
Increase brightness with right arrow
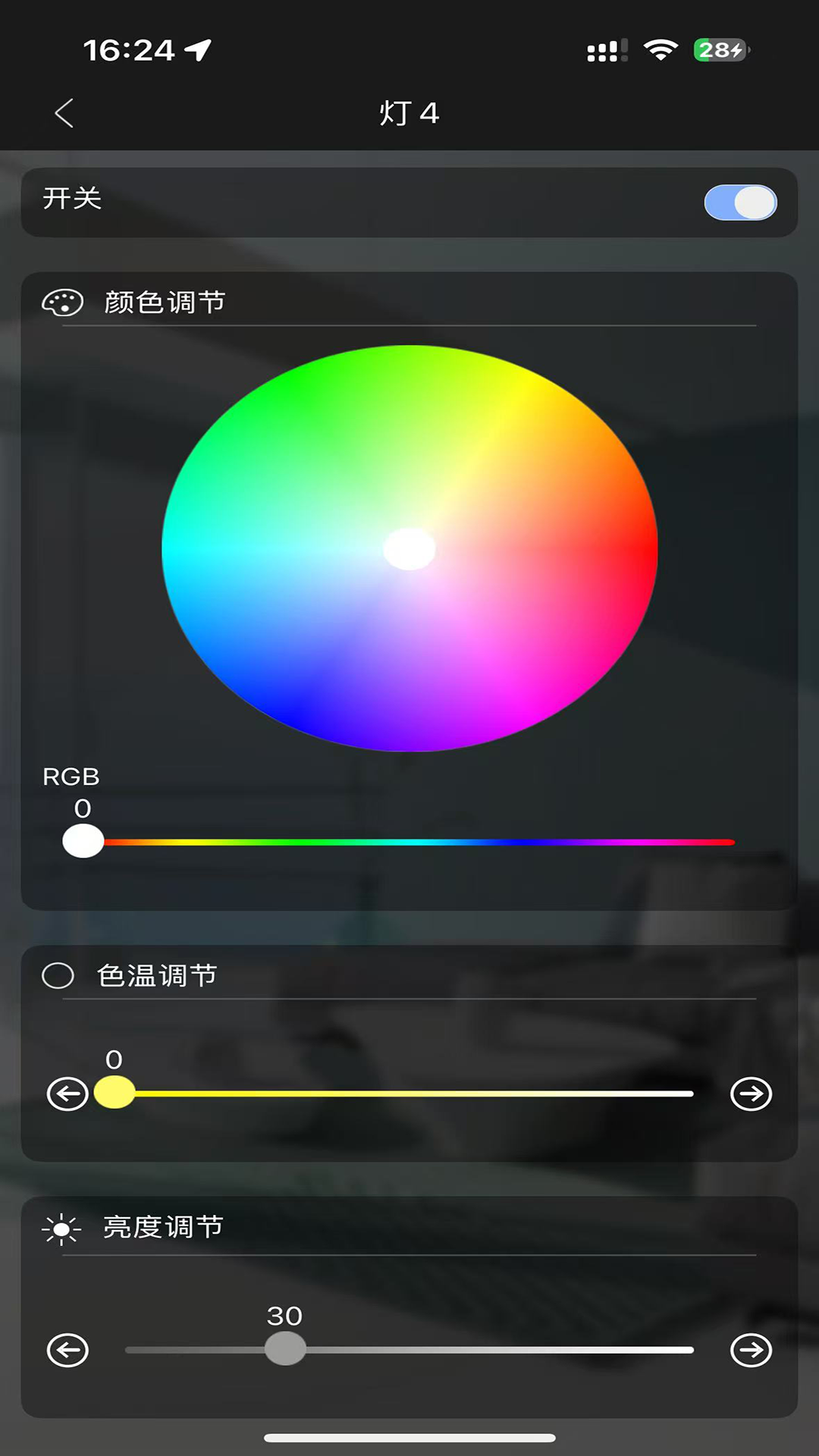coord(751,1350)
